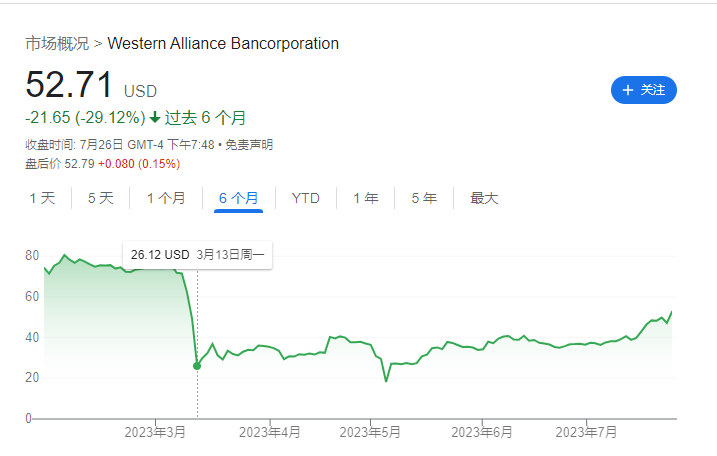This screenshot has height=456, width=717.
Task: Follow this stock with 关注 button
Action: coord(644,90)
